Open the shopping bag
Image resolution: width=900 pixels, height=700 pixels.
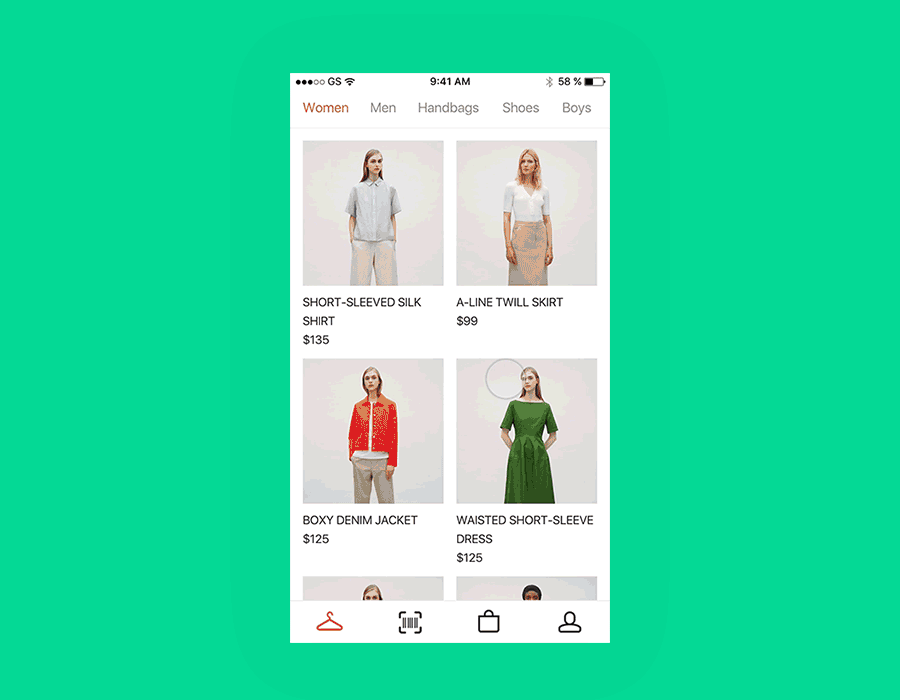[x=488, y=622]
